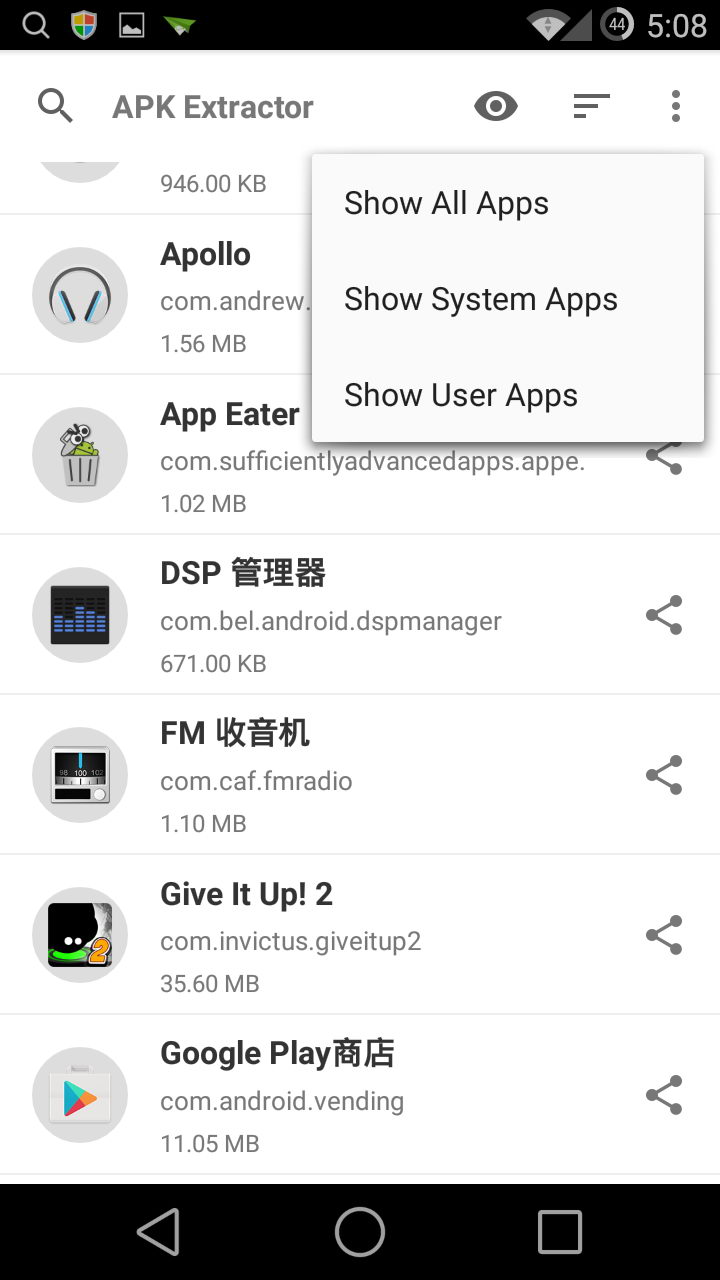720x1280 pixels.
Task: Select "Show All Apps"
Action: click(446, 203)
